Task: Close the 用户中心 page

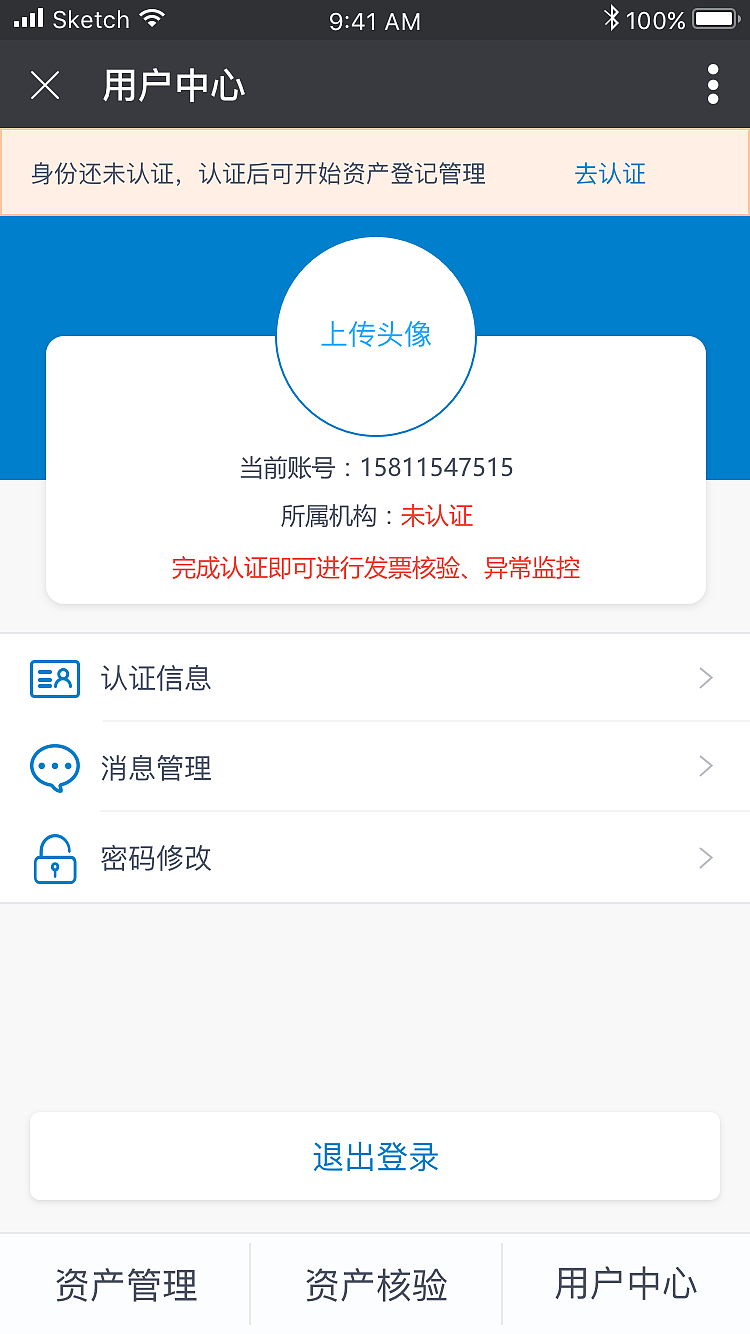Action: 45,86
